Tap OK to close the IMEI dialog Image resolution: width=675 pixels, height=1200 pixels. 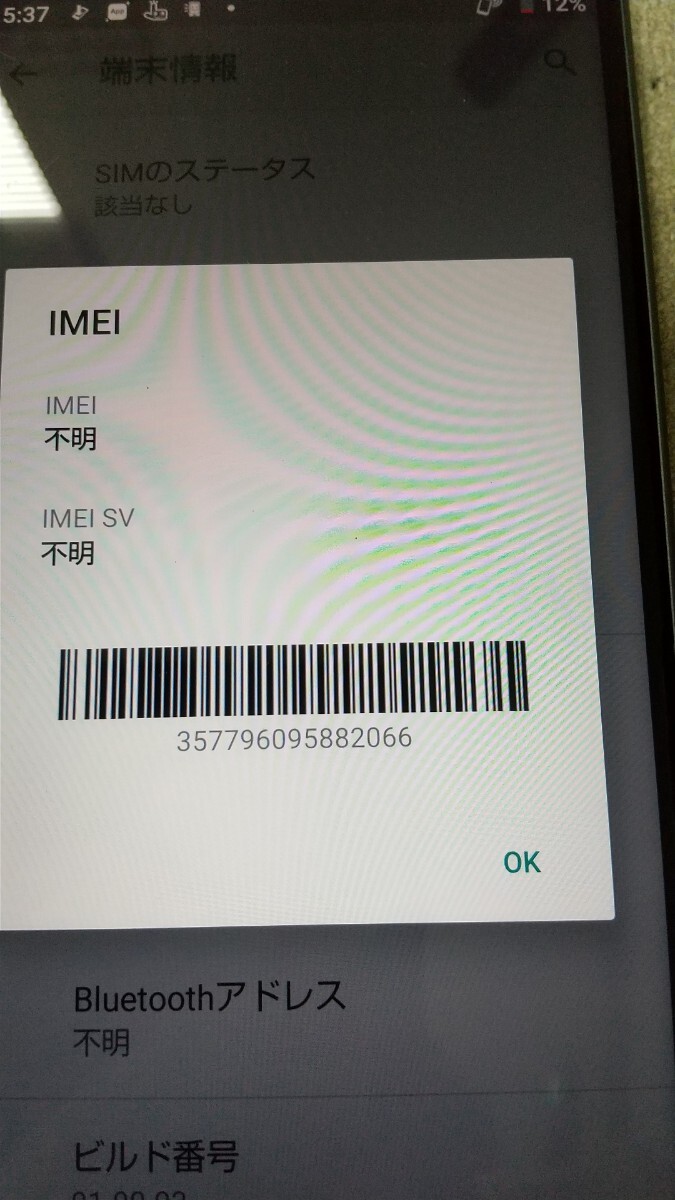point(522,862)
